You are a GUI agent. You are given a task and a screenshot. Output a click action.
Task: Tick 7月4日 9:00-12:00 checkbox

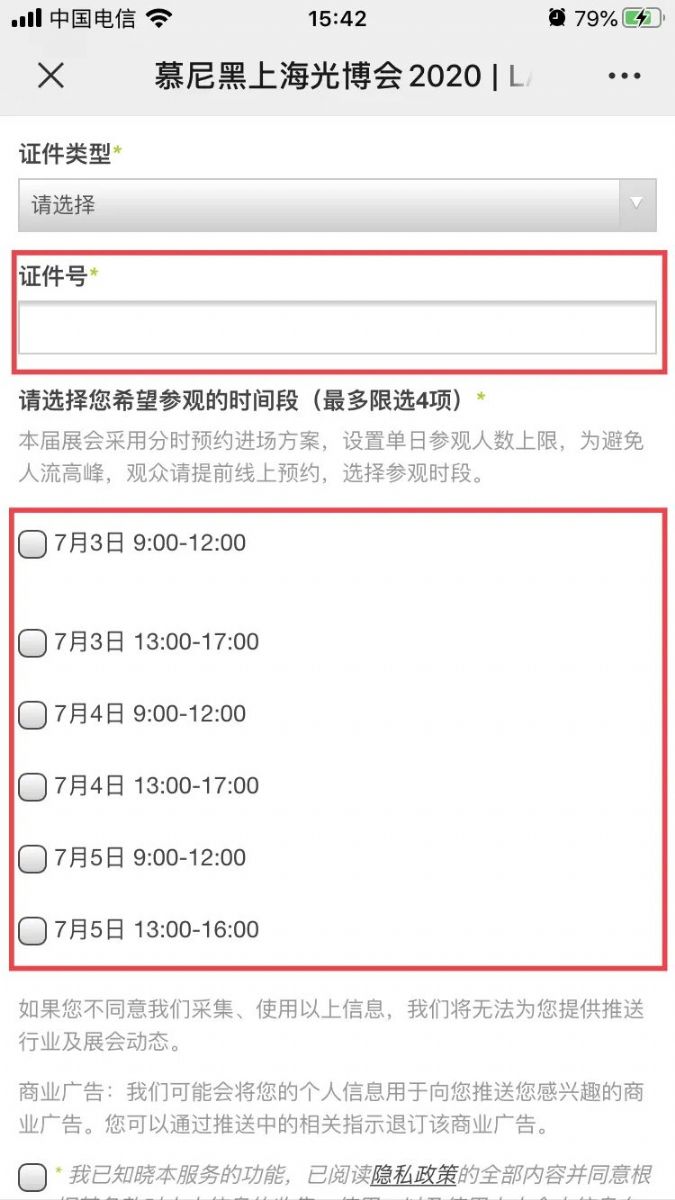click(x=33, y=715)
